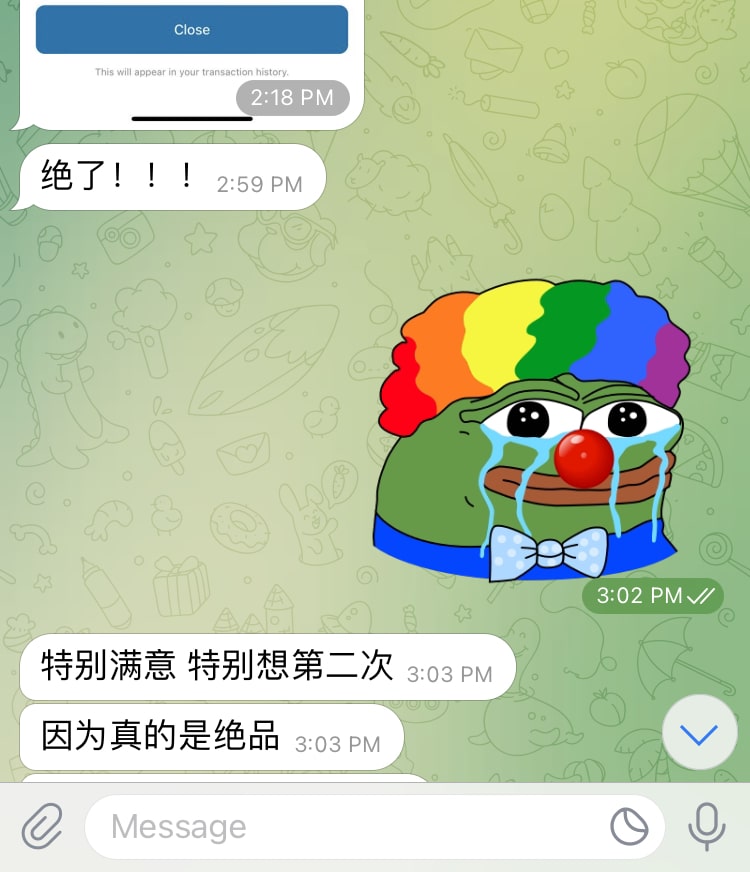Viewport: 750px width, 872px height.
Task: Jump to latest messages with down arrow
Action: pos(699,735)
